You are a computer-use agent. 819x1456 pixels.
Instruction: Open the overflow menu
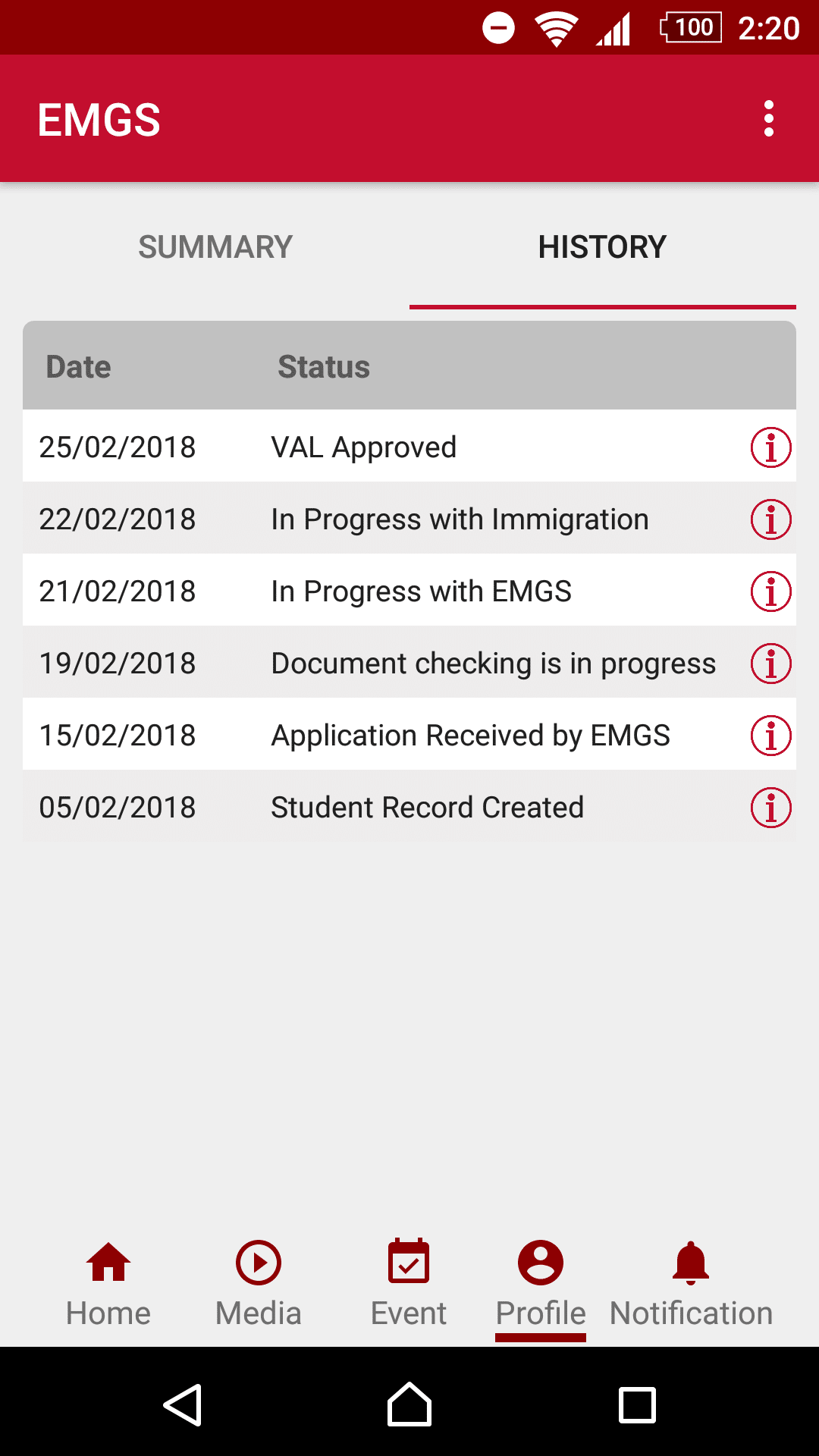point(769,119)
